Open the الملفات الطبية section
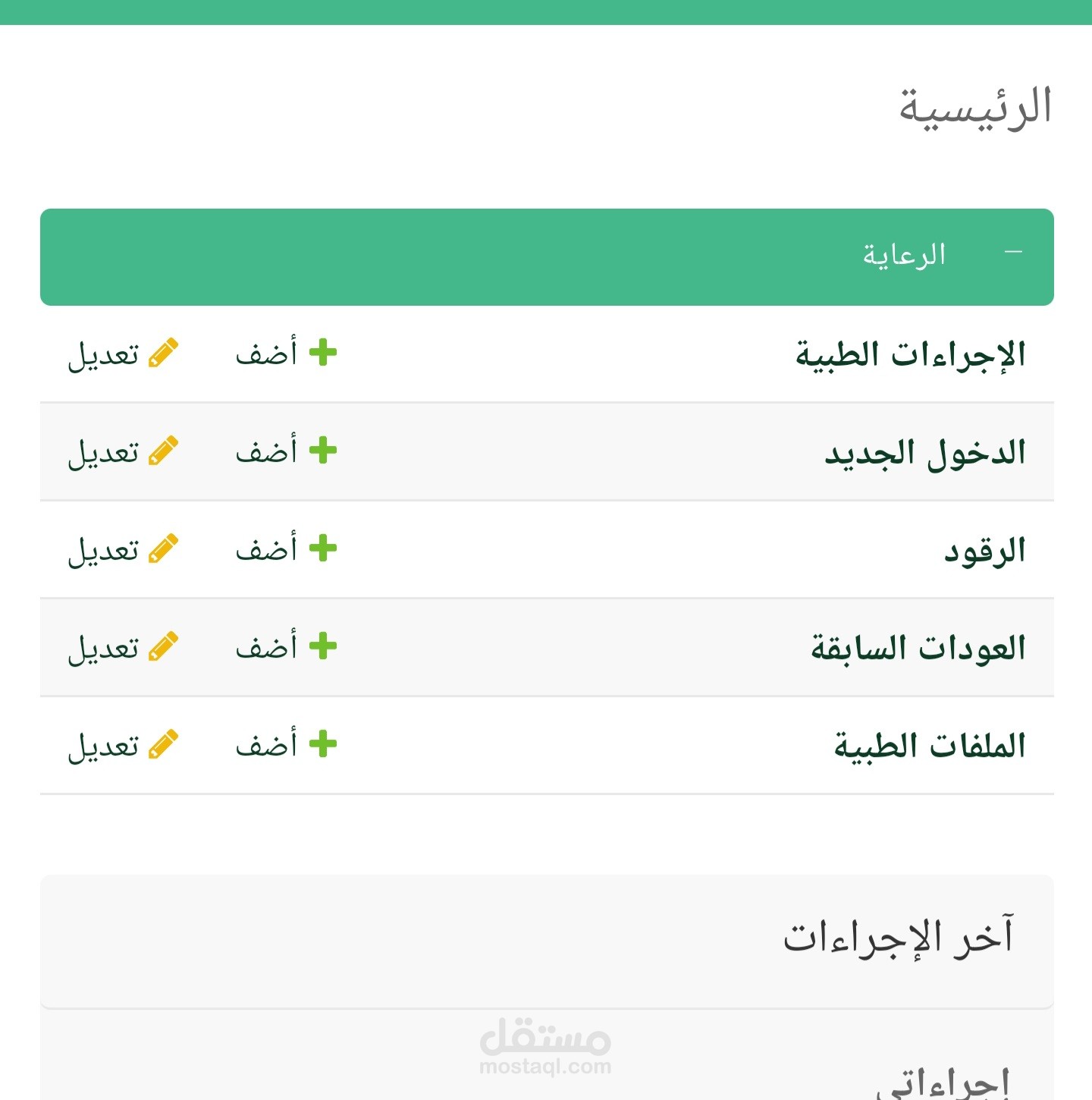Image resolution: width=1092 pixels, height=1100 pixels. pyautogui.click(x=930, y=746)
